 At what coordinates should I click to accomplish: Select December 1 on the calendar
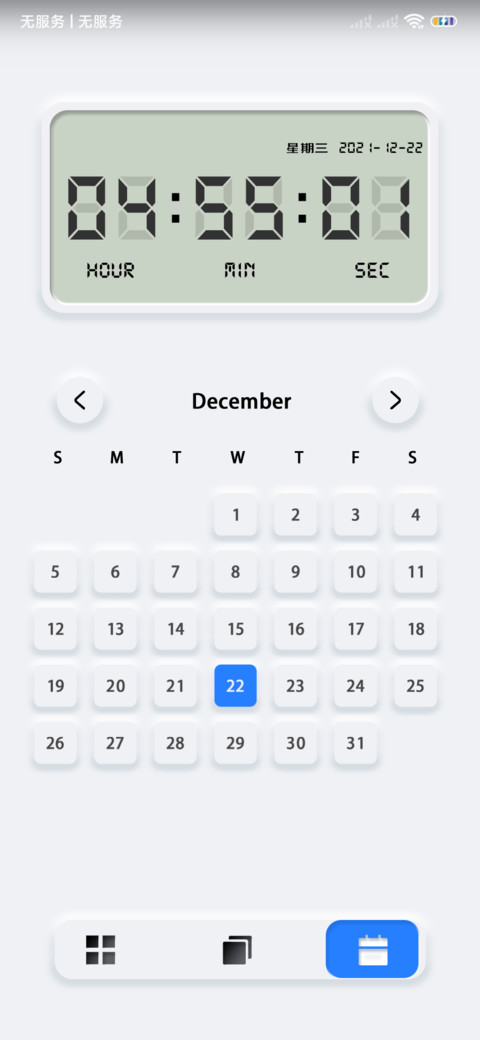(235, 515)
